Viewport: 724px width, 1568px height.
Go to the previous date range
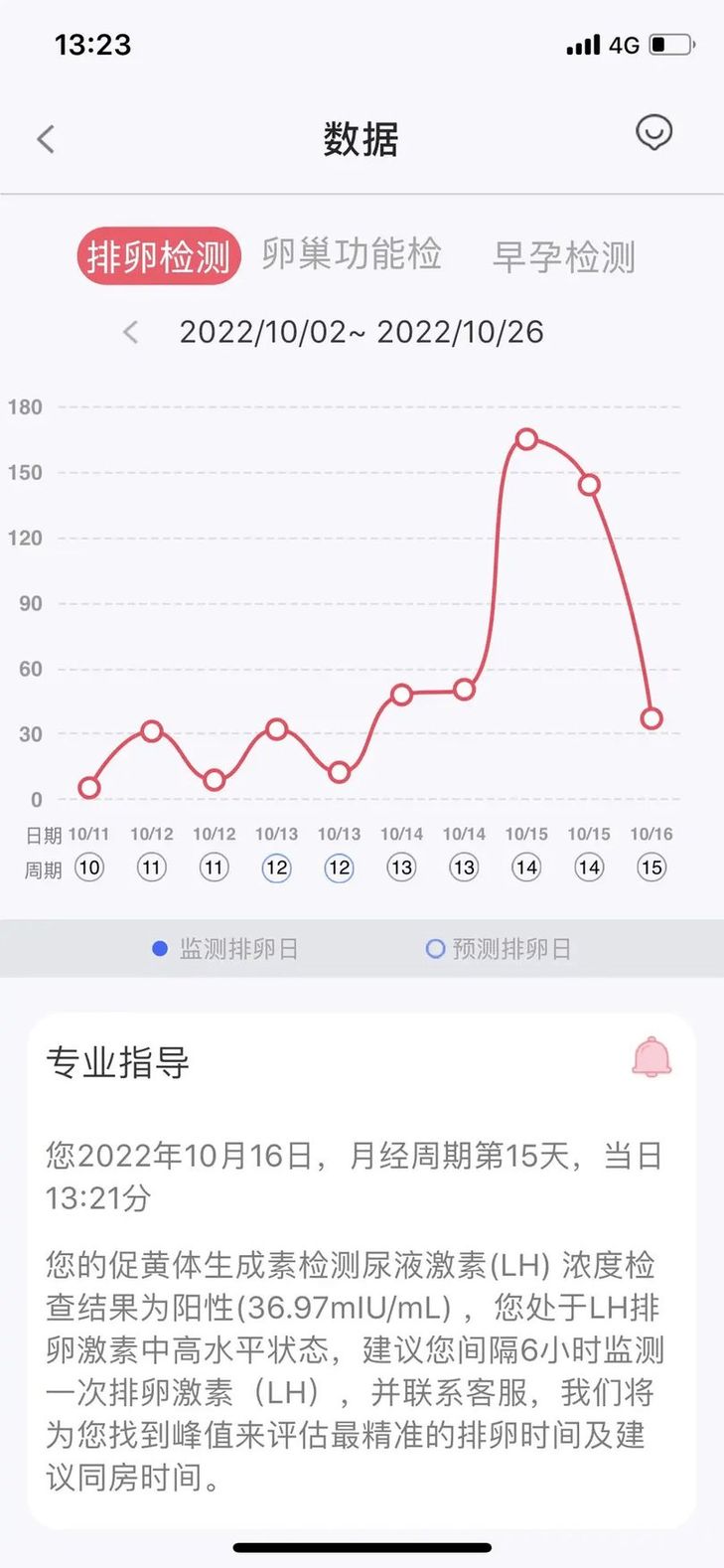[x=131, y=332]
